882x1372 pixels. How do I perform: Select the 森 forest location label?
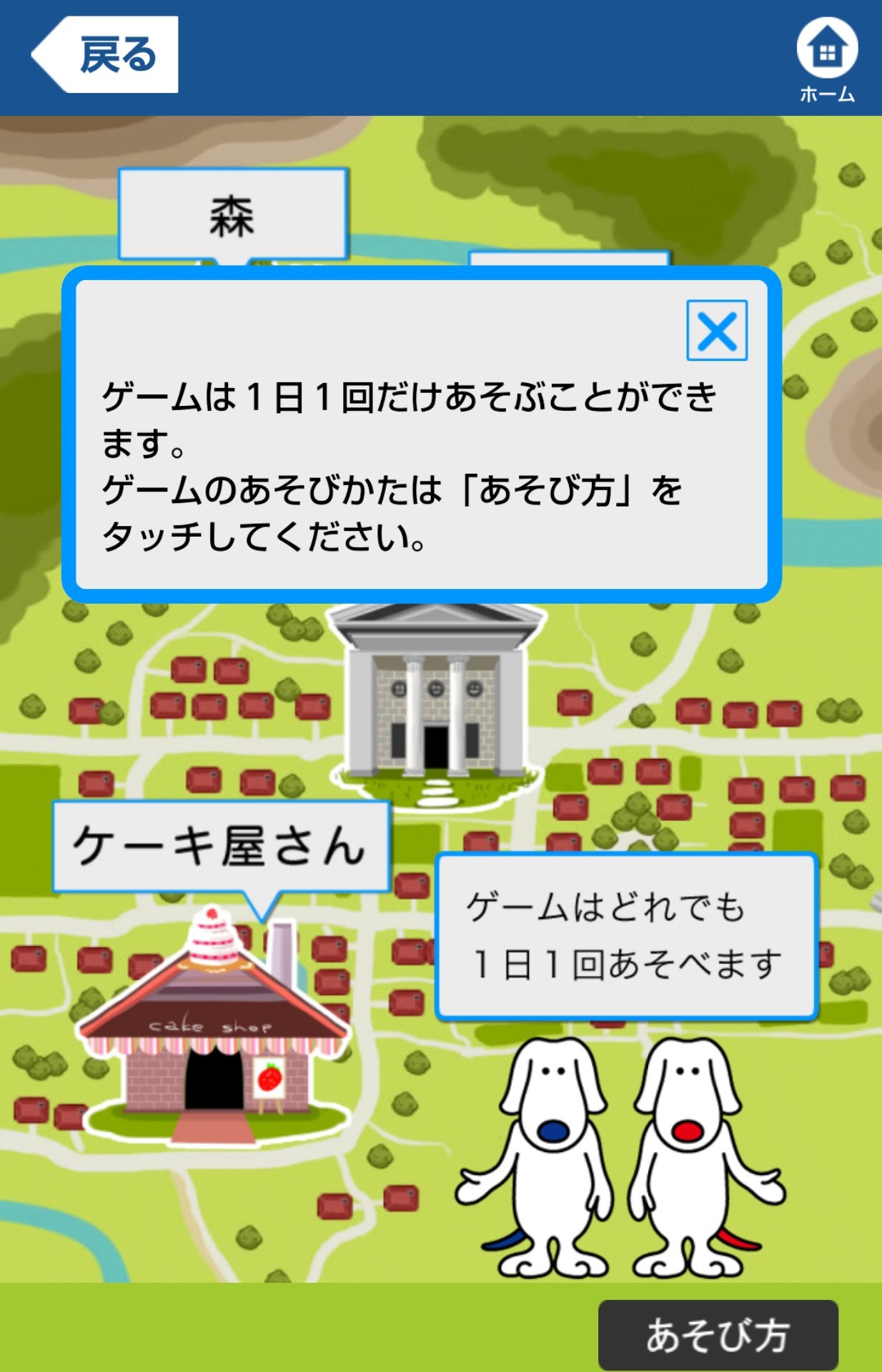232,214
